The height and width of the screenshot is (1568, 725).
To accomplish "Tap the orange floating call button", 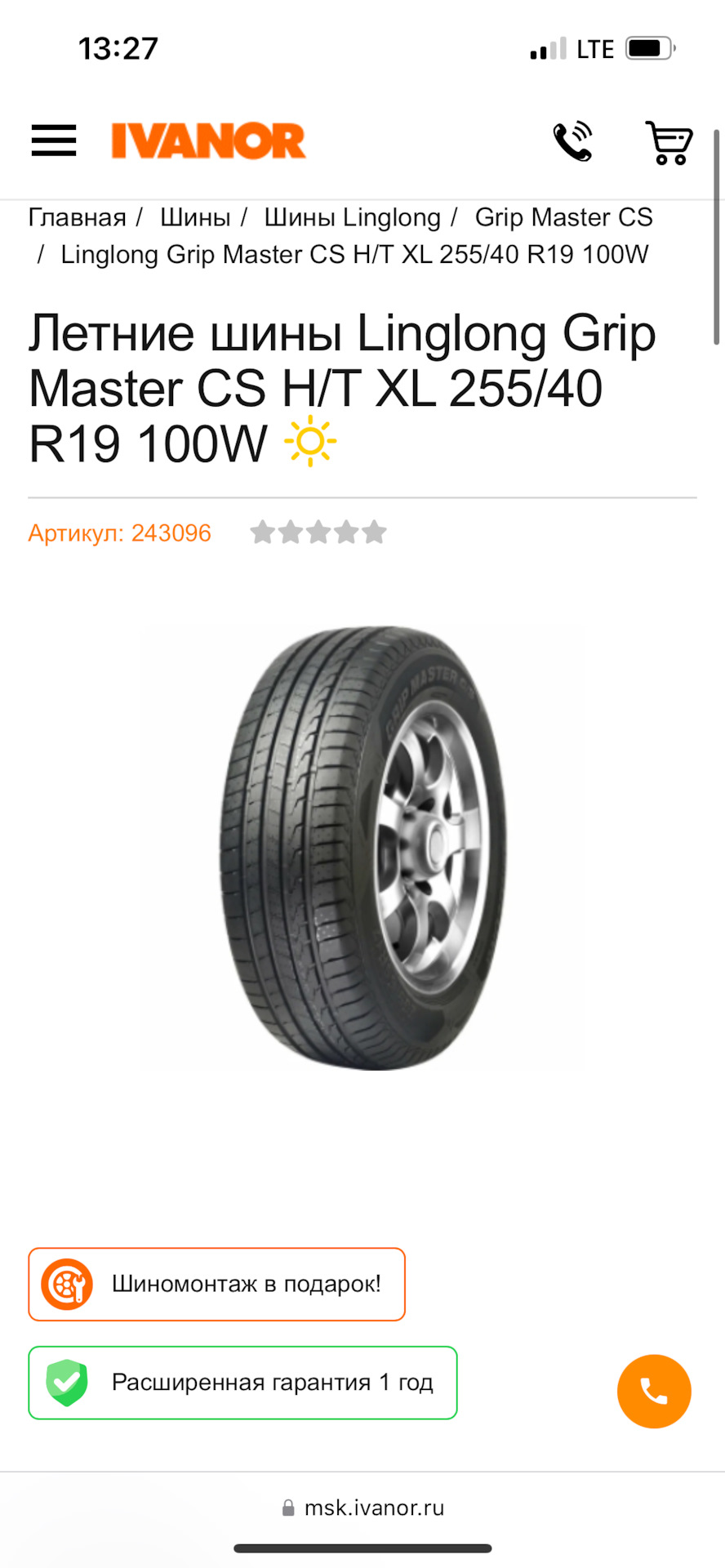I will pos(654,1391).
